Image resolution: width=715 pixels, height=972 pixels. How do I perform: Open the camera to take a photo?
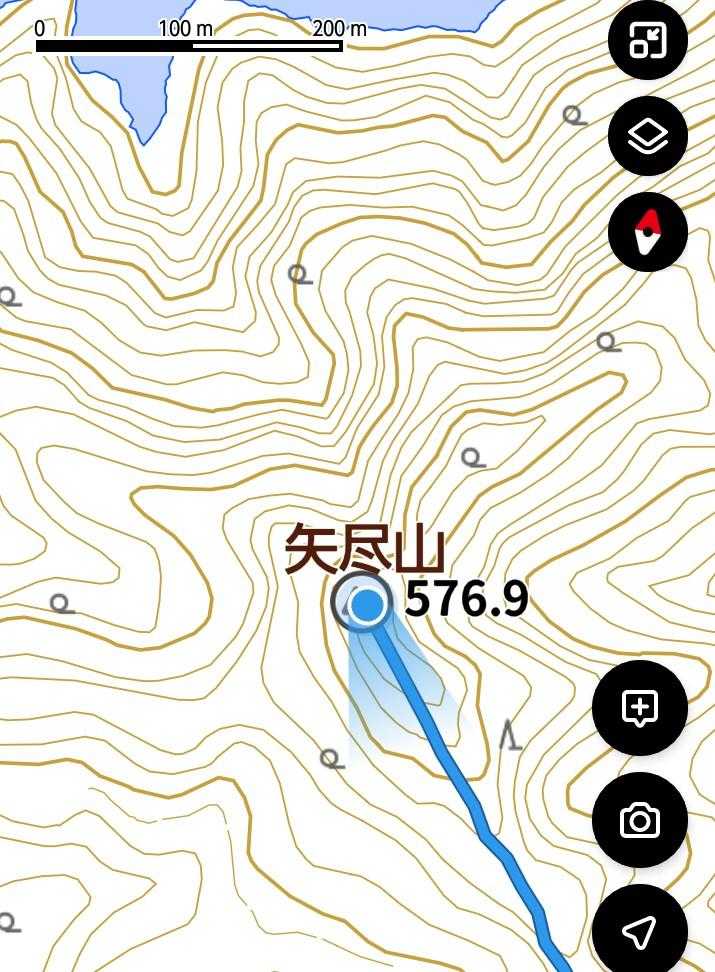tap(640, 821)
